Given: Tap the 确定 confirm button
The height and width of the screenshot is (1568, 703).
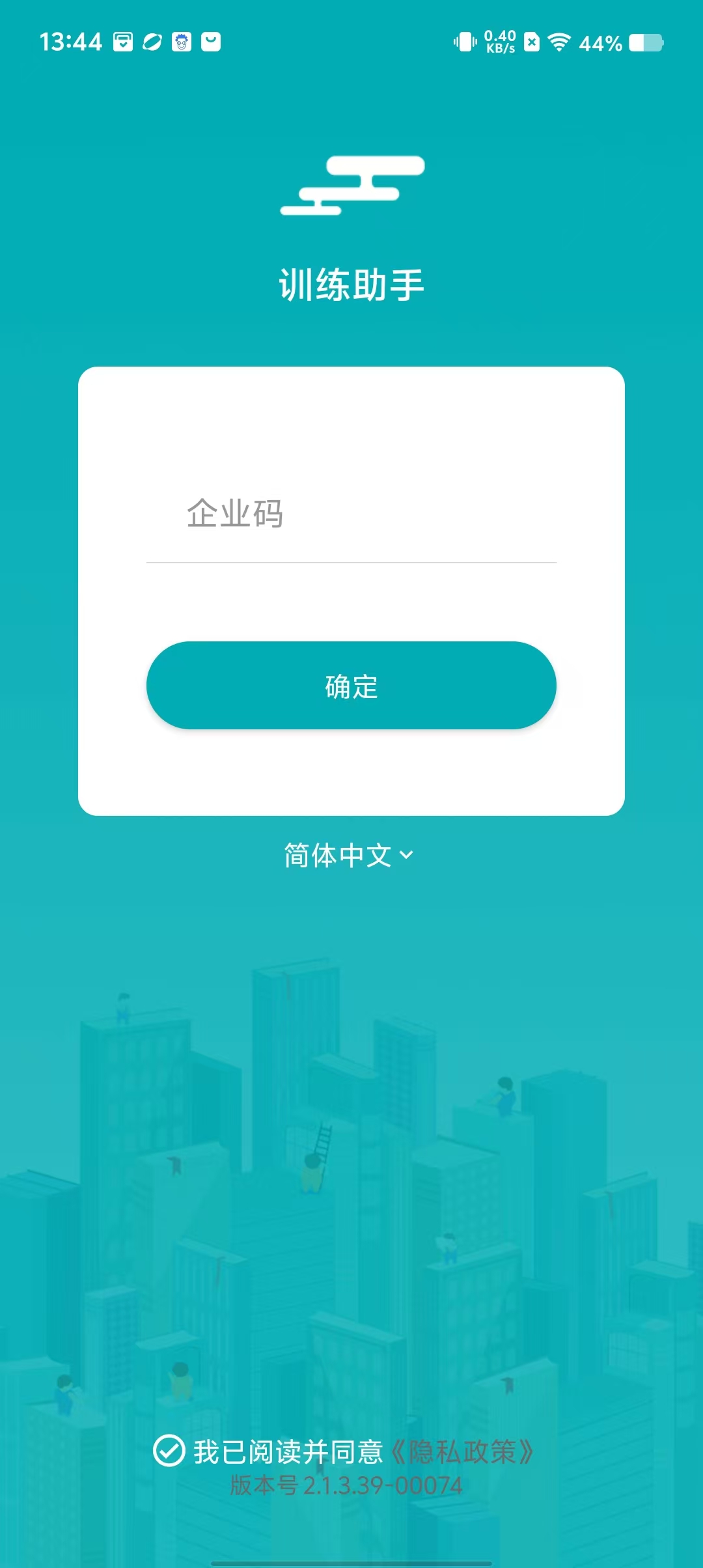Looking at the screenshot, I should (351, 686).
